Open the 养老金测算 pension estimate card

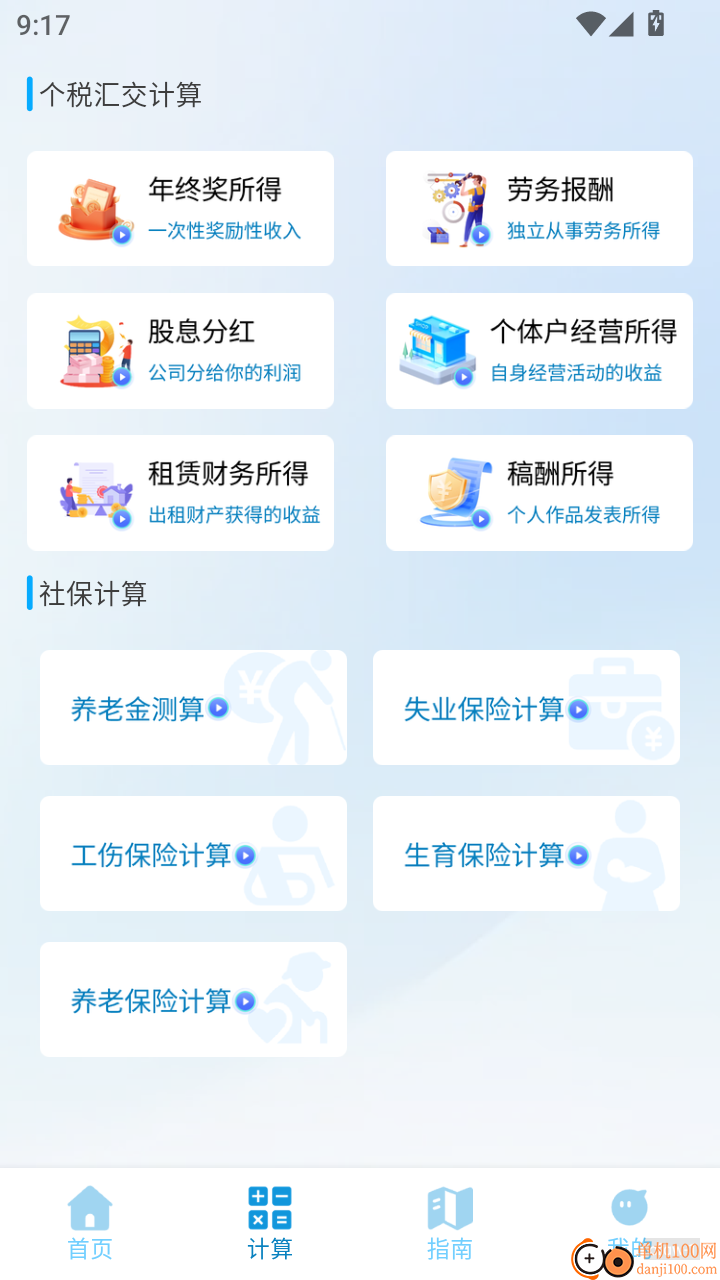pos(193,707)
